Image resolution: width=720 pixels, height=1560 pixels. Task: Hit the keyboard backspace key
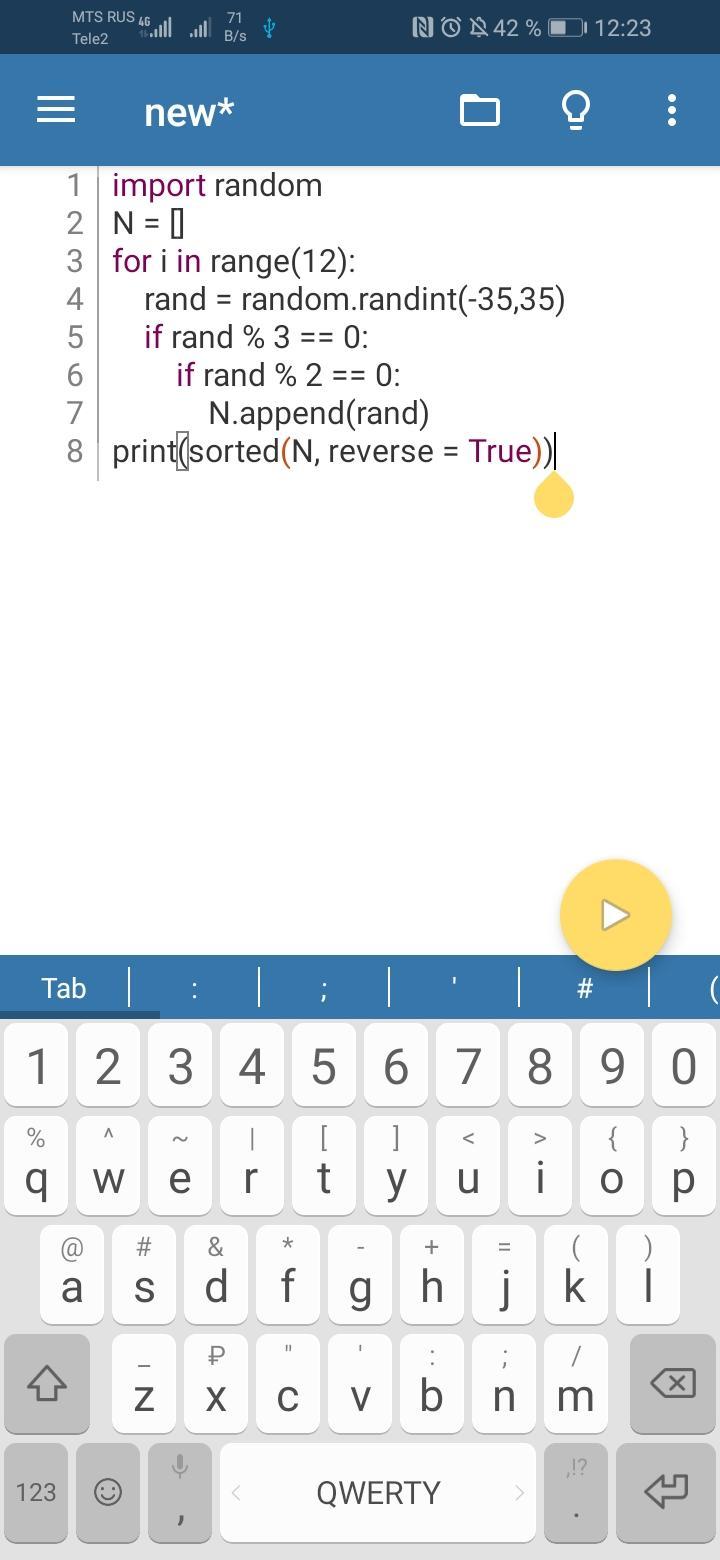[x=672, y=1383]
